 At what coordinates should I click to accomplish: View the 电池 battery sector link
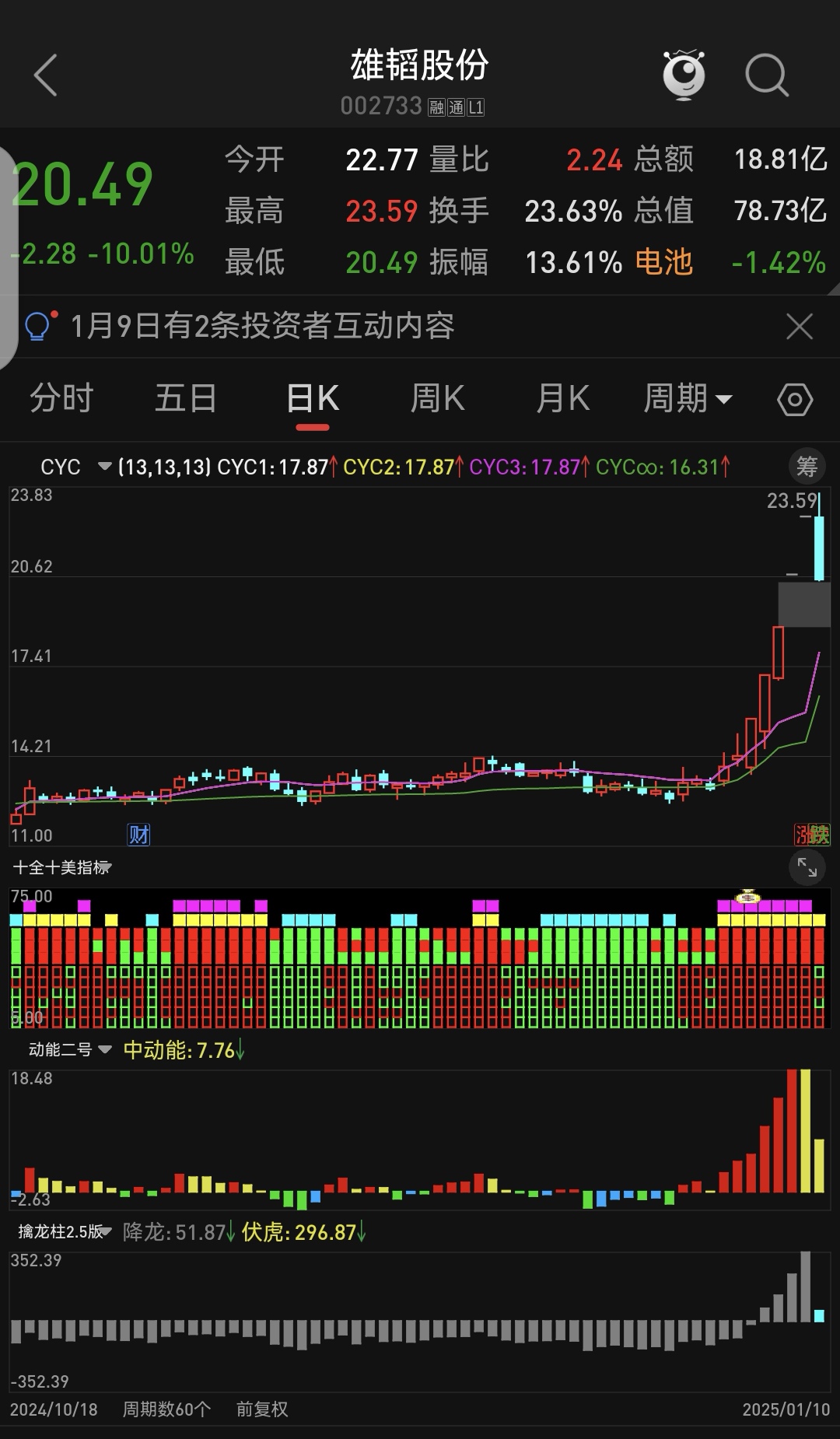pos(663,263)
